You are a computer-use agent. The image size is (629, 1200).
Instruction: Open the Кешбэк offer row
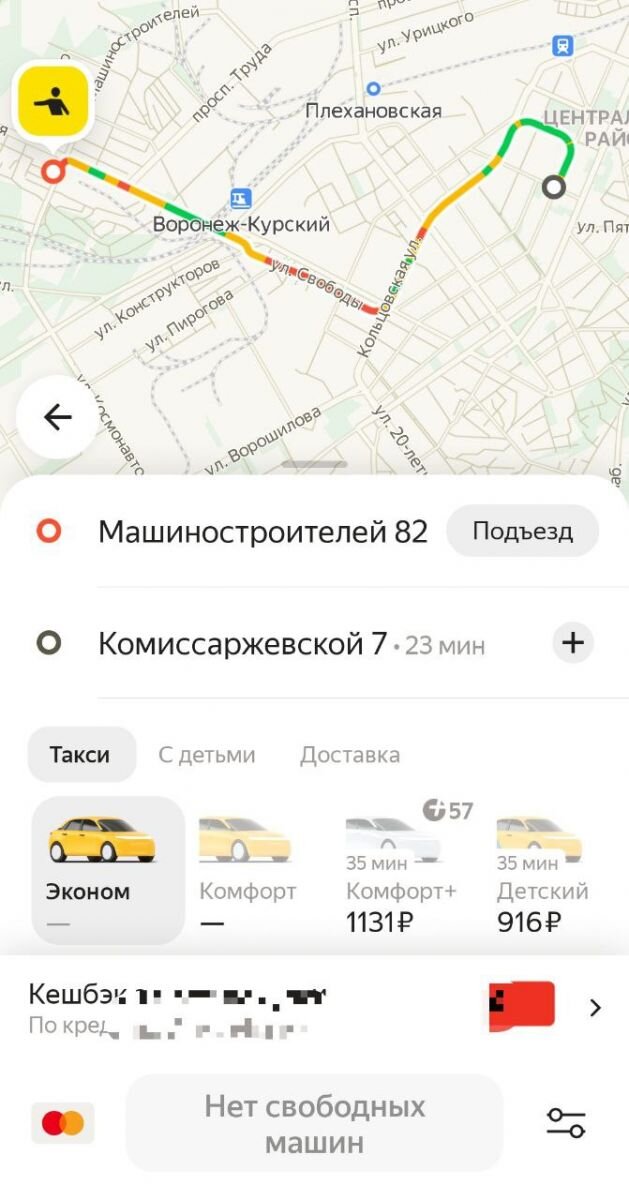[x=314, y=1008]
